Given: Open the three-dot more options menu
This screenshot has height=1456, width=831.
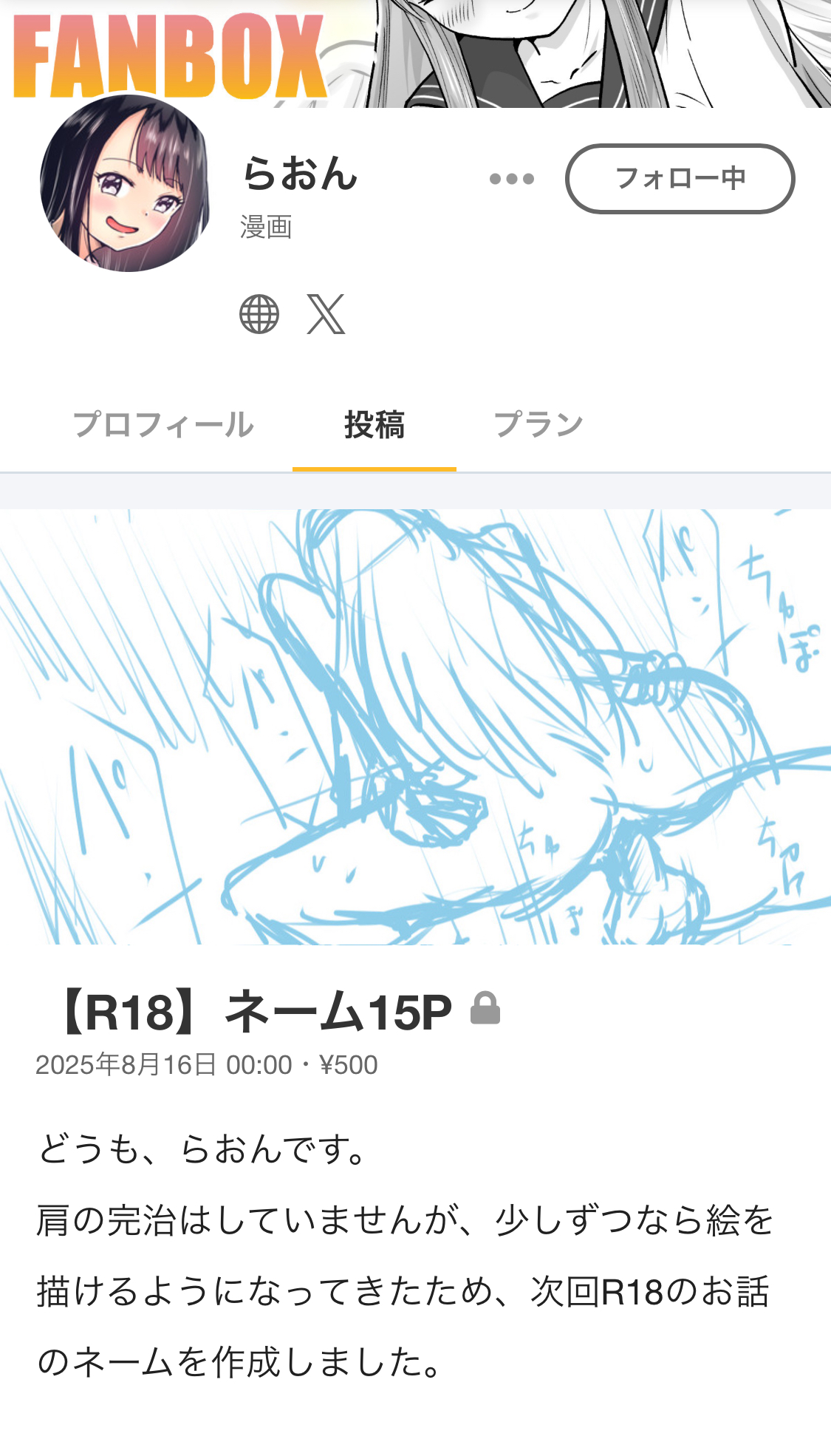Looking at the screenshot, I should pos(511,179).
